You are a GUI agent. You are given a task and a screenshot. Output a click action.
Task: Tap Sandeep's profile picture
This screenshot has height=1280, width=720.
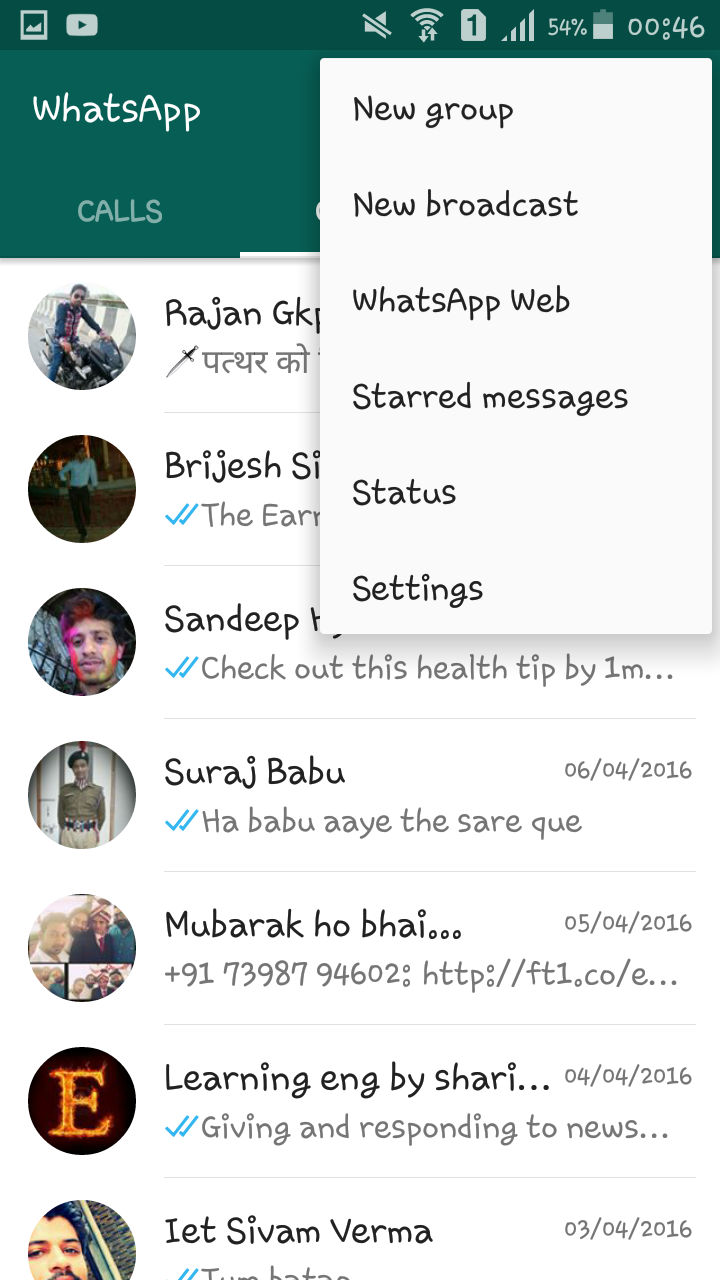pos(82,642)
